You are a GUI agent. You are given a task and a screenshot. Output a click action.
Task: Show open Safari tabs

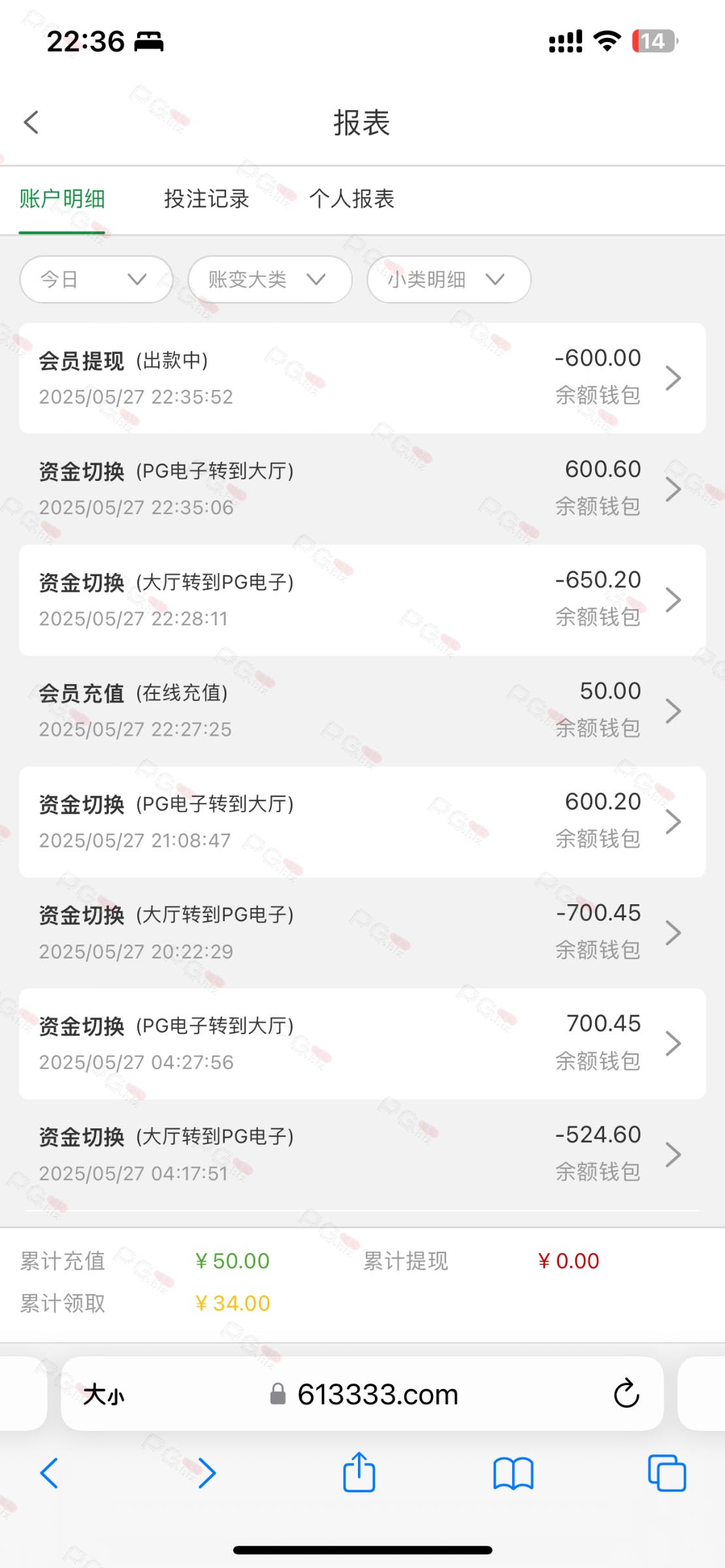pyautogui.click(x=667, y=1473)
